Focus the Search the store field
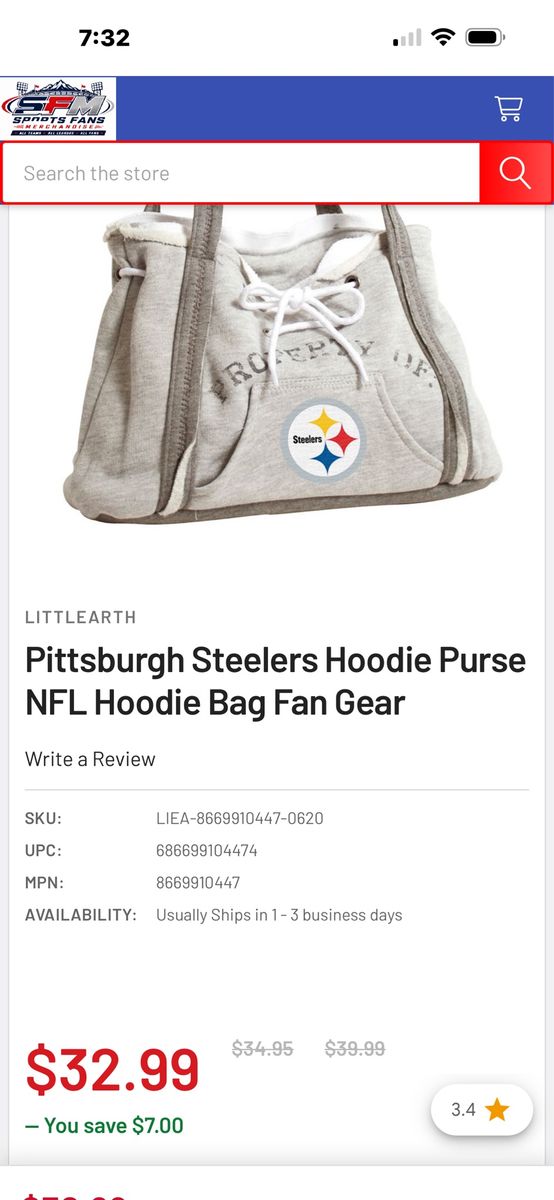 click(x=241, y=173)
